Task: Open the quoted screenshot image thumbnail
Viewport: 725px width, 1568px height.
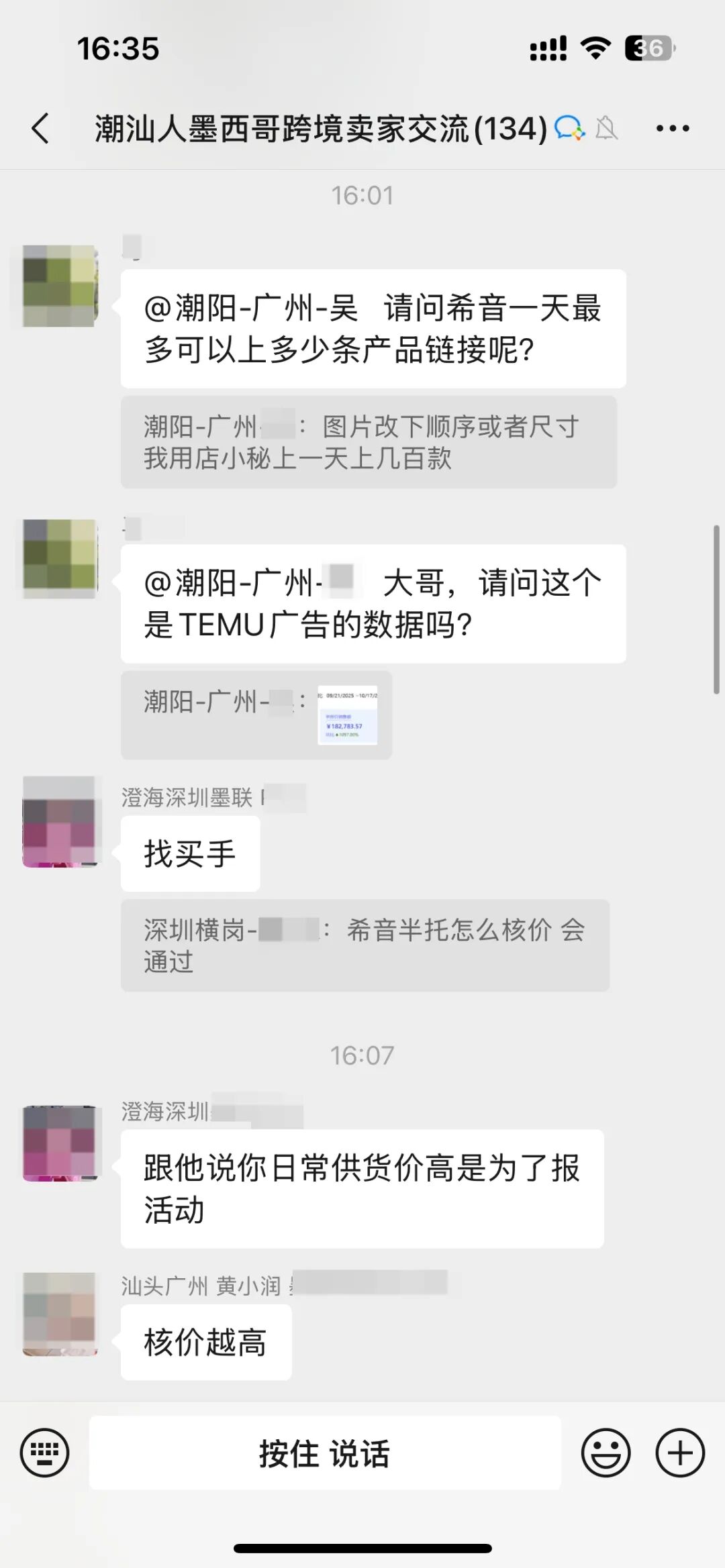Action: point(347,715)
